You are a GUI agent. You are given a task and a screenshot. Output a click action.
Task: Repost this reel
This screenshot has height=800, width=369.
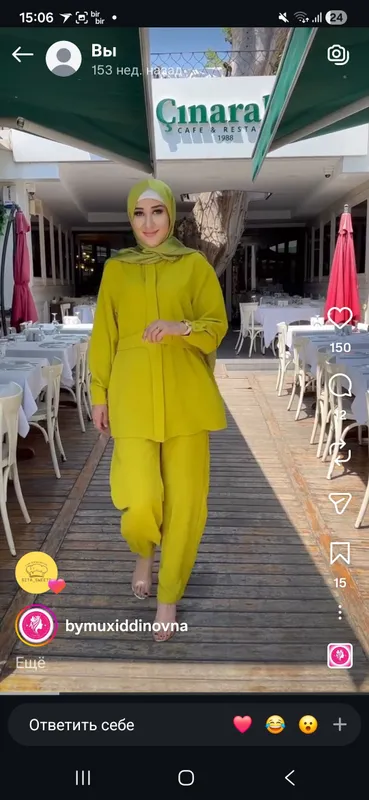tap(340, 451)
